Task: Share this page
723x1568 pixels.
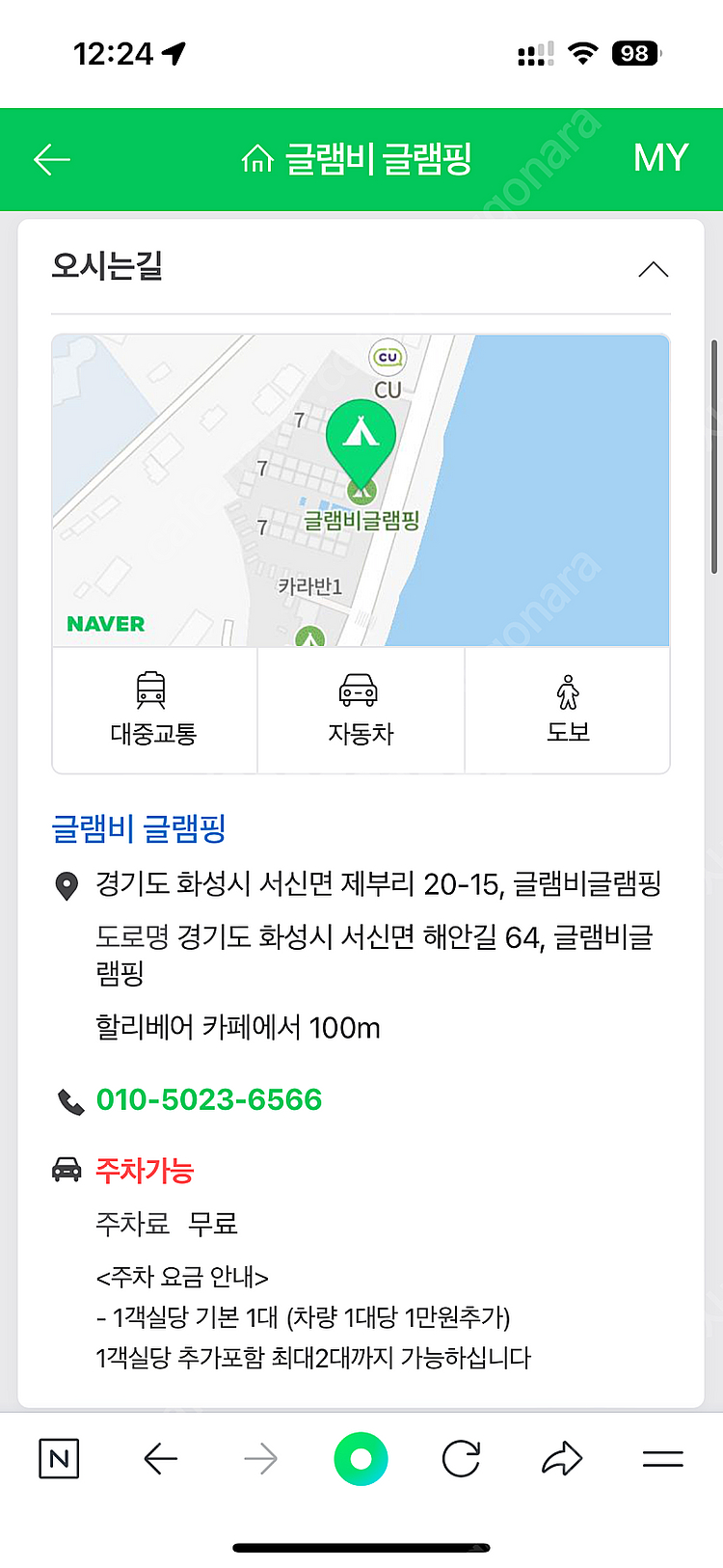Action: click(x=562, y=1459)
